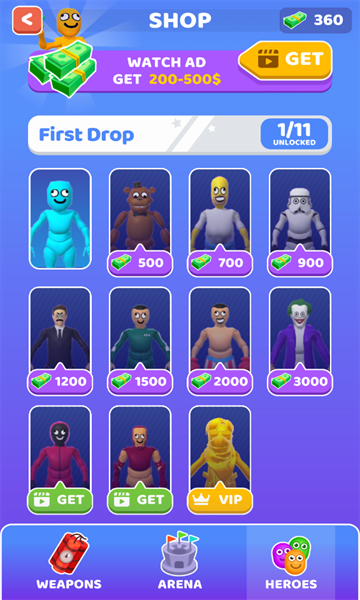Viewport: 360px width, 600px height.
Task: Switch to the Arena tab
Action: [x=180, y=562]
